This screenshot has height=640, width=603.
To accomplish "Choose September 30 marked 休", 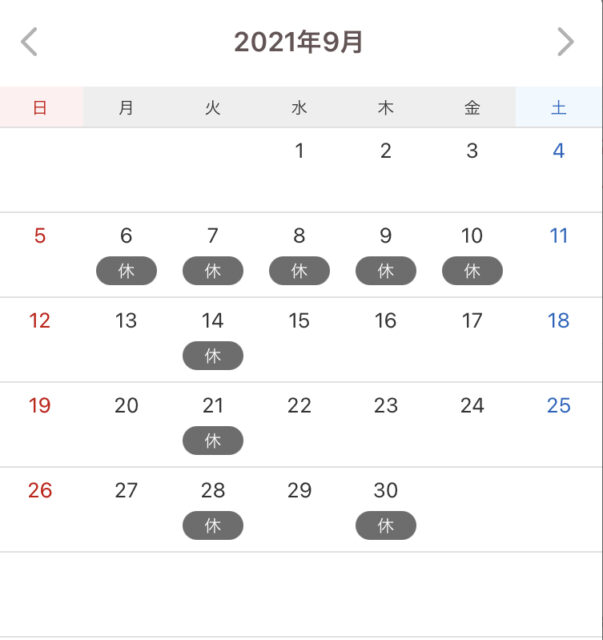I will (386, 507).
